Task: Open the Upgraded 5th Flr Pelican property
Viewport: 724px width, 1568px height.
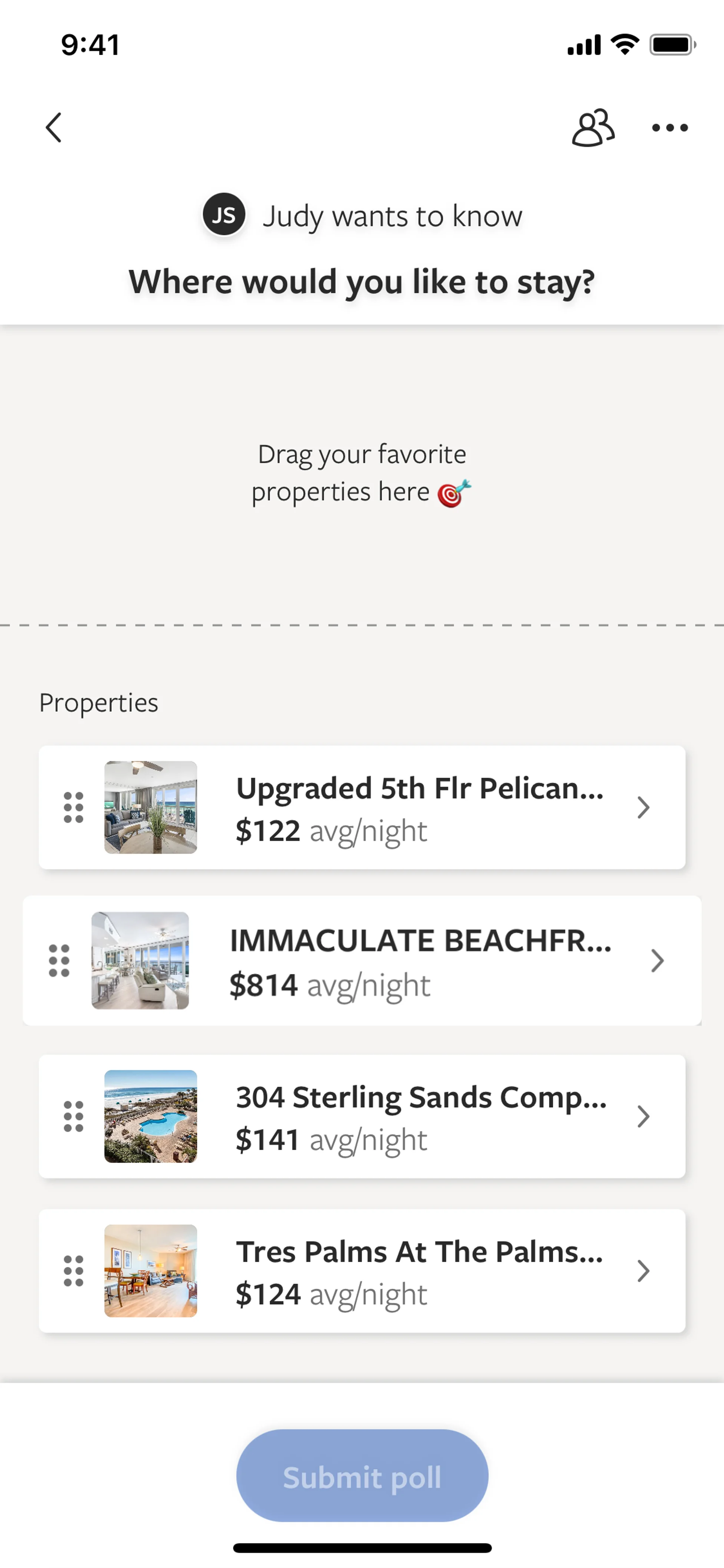Action: point(419,807)
